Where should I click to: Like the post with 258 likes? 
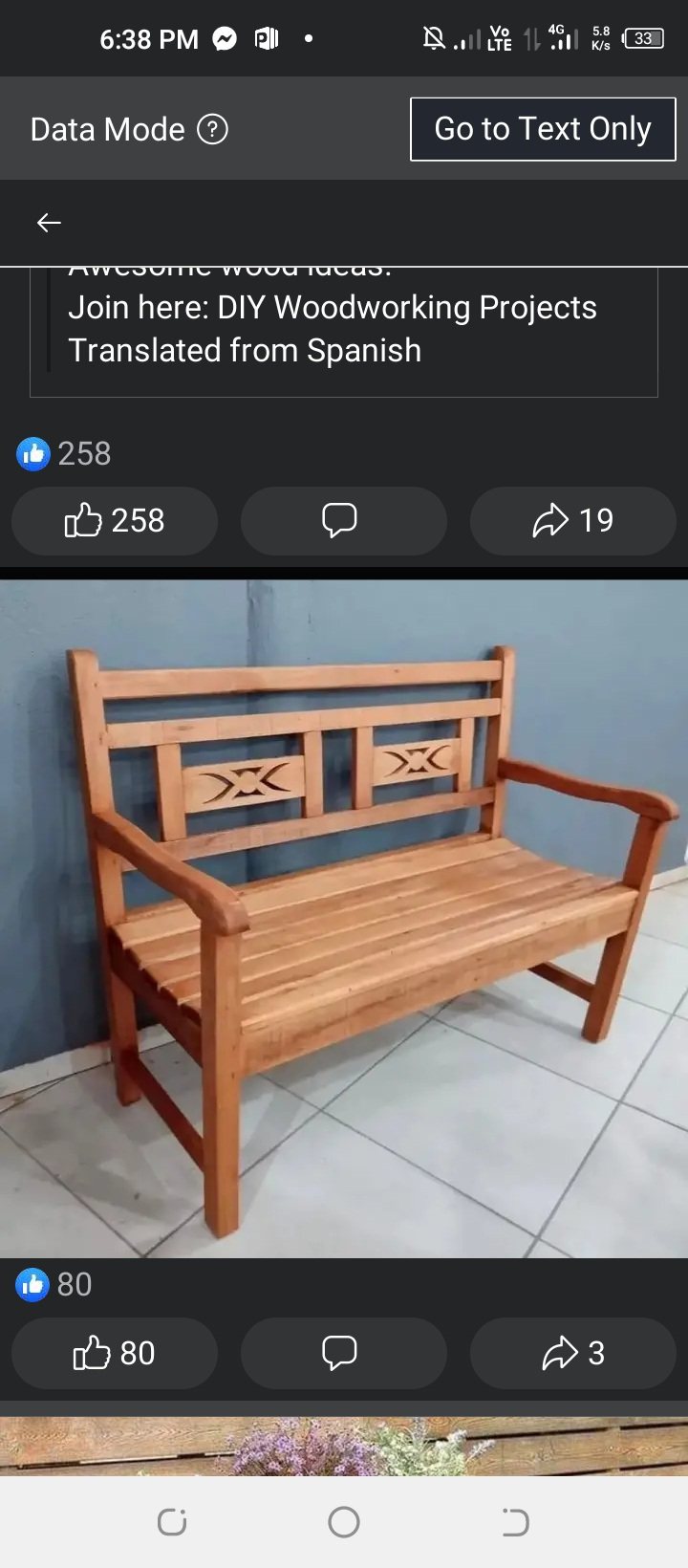[x=115, y=521]
